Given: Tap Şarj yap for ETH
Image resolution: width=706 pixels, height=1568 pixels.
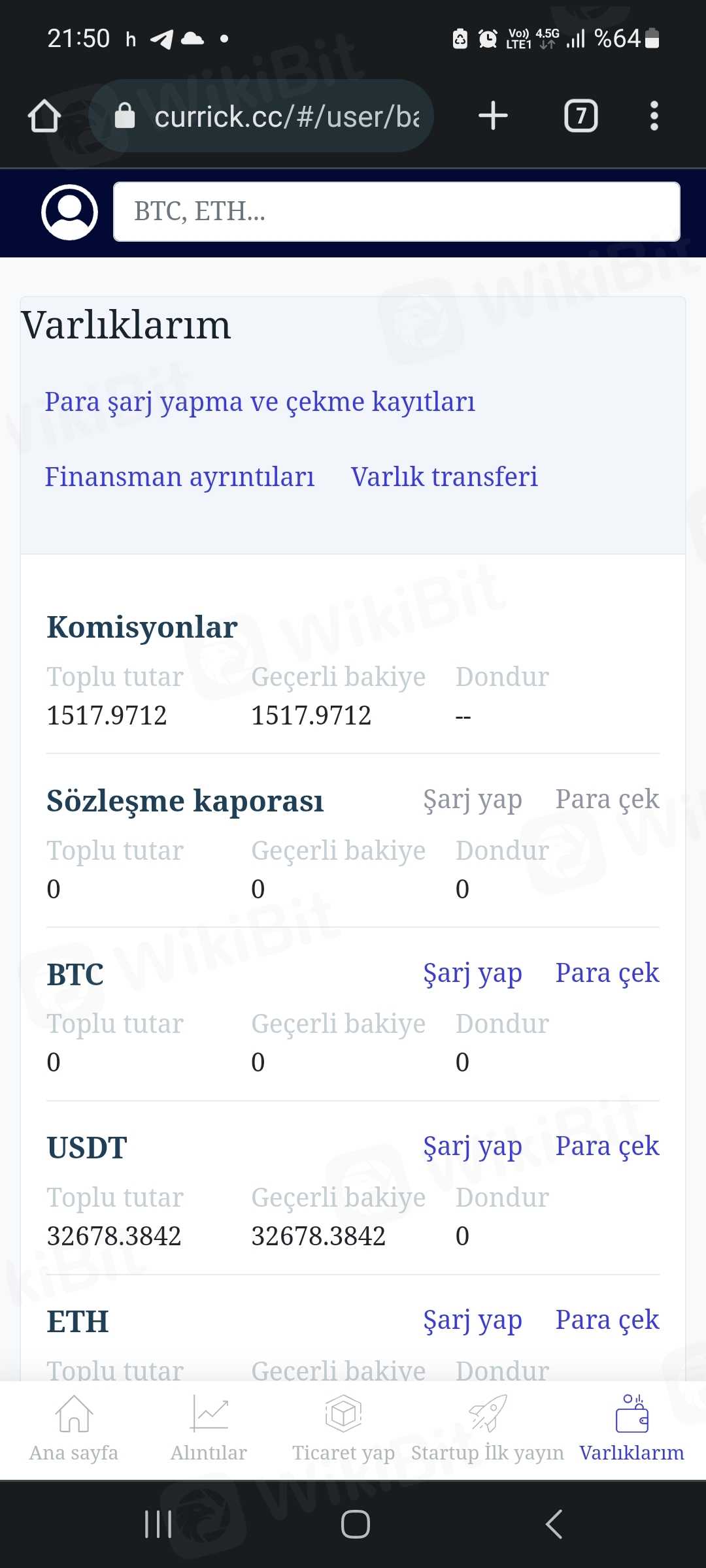Looking at the screenshot, I should coord(472,1320).
